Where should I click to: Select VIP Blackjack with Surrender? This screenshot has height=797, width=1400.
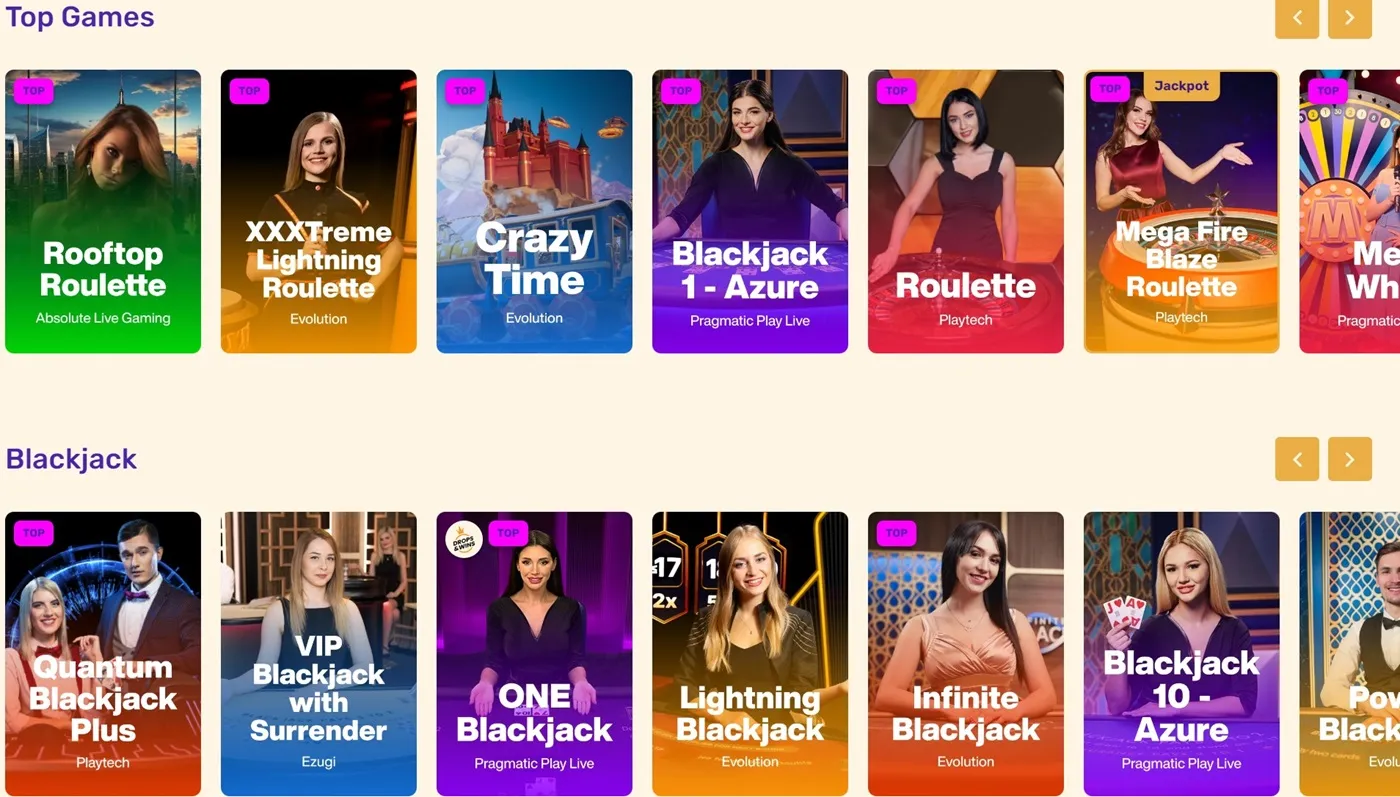(x=318, y=653)
